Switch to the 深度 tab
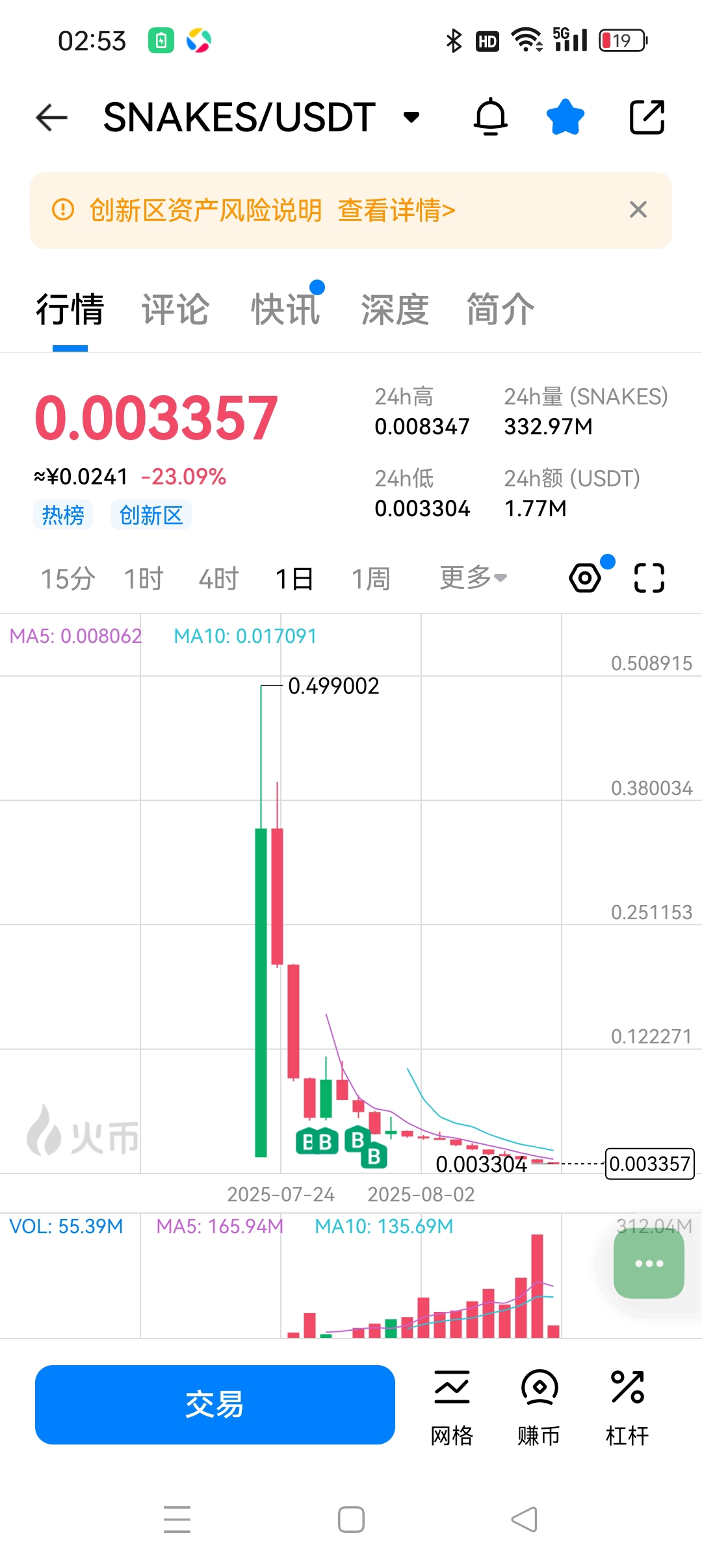The image size is (702, 1568). click(395, 309)
